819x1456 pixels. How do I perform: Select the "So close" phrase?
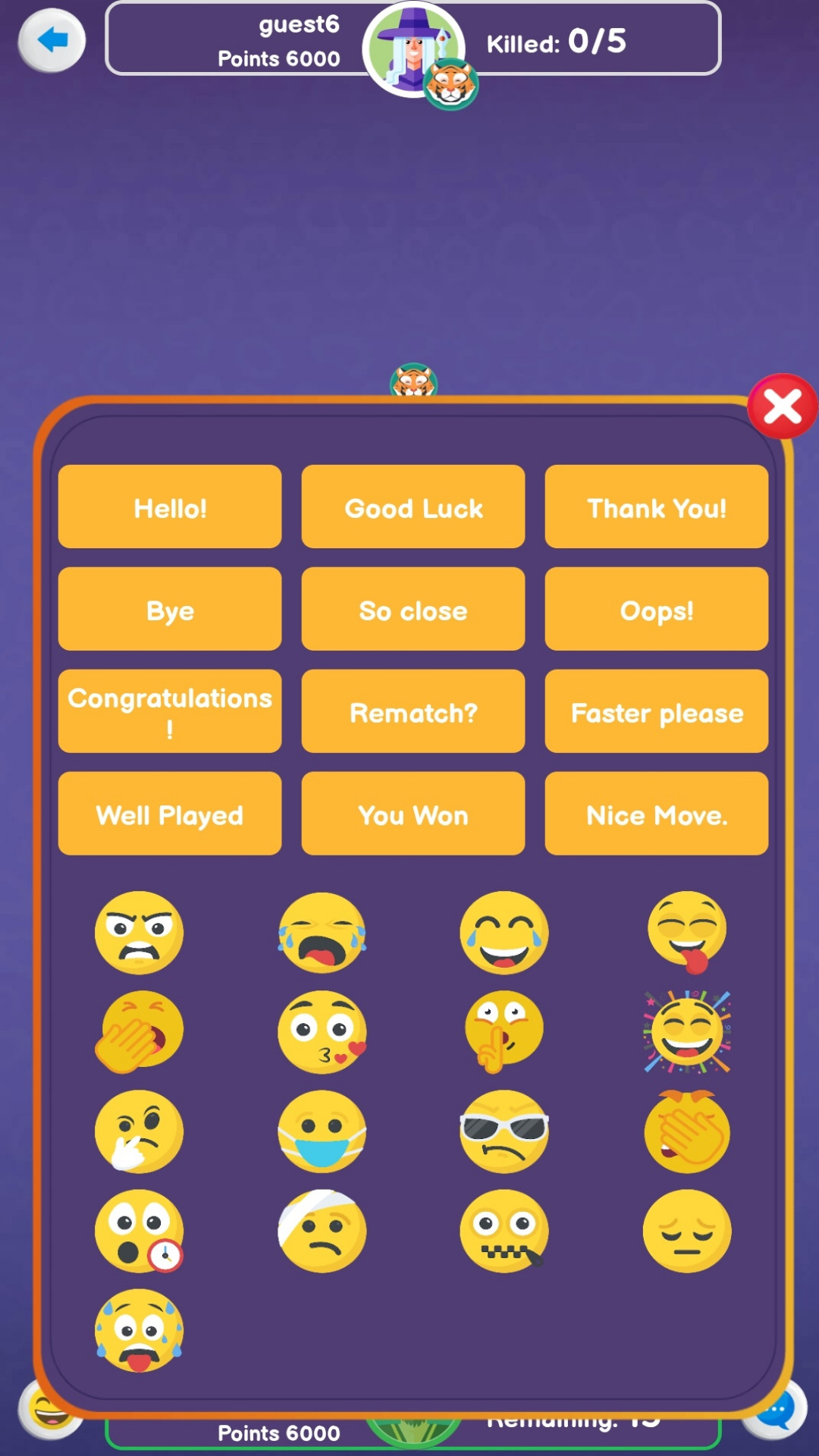pyautogui.click(x=413, y=610)
